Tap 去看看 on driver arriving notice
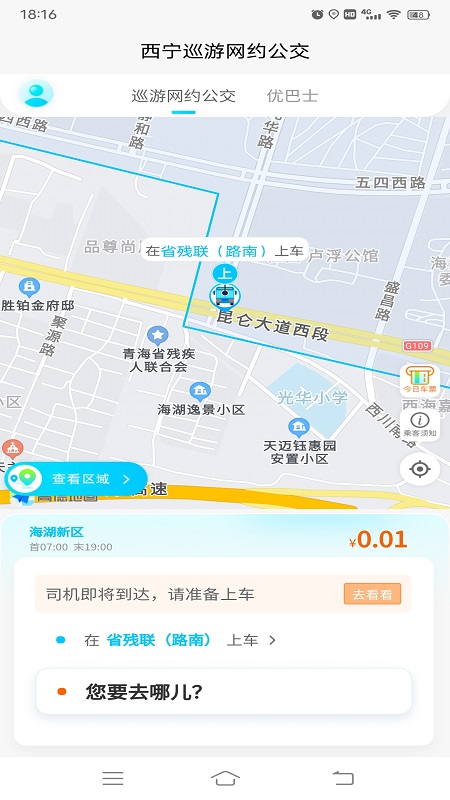 coord(372,594)
